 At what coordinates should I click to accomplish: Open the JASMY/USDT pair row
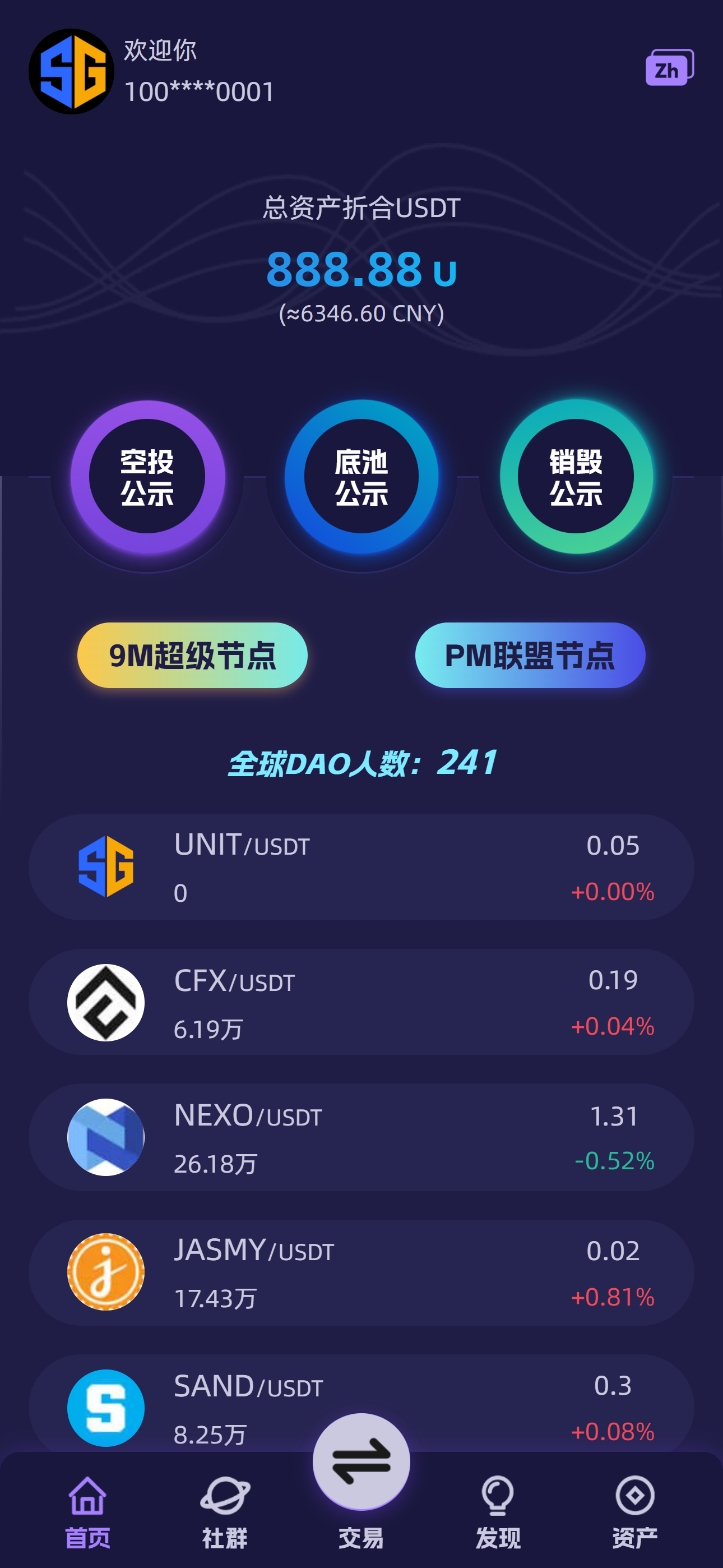(361, 1272)
